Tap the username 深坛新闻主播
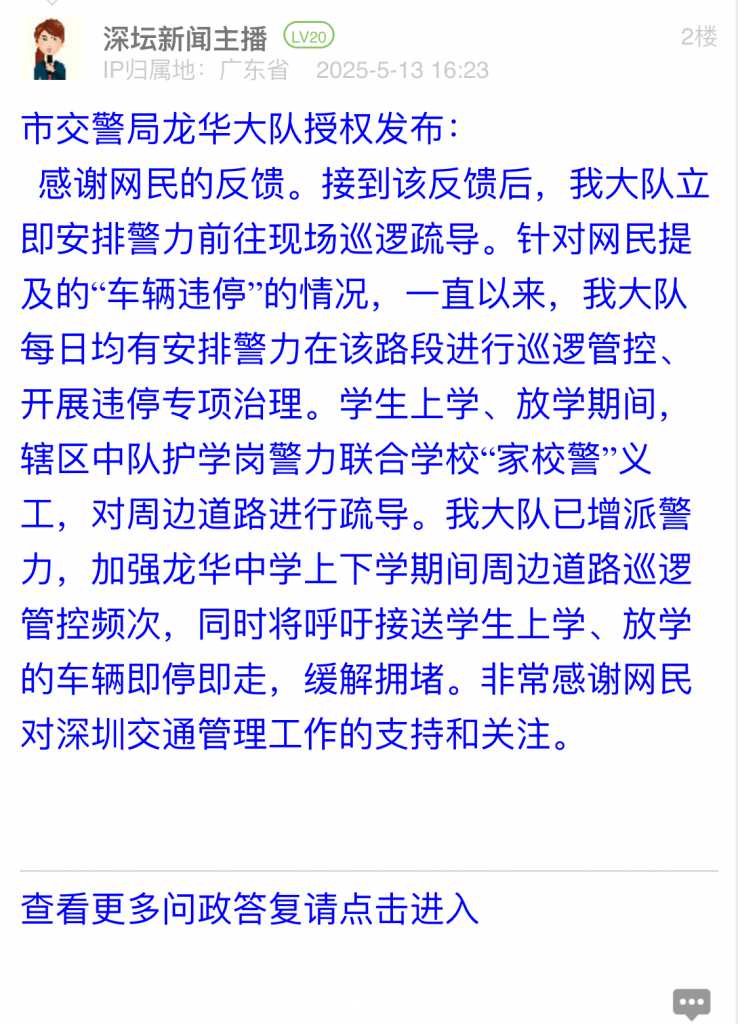 (x=185, y=38)
